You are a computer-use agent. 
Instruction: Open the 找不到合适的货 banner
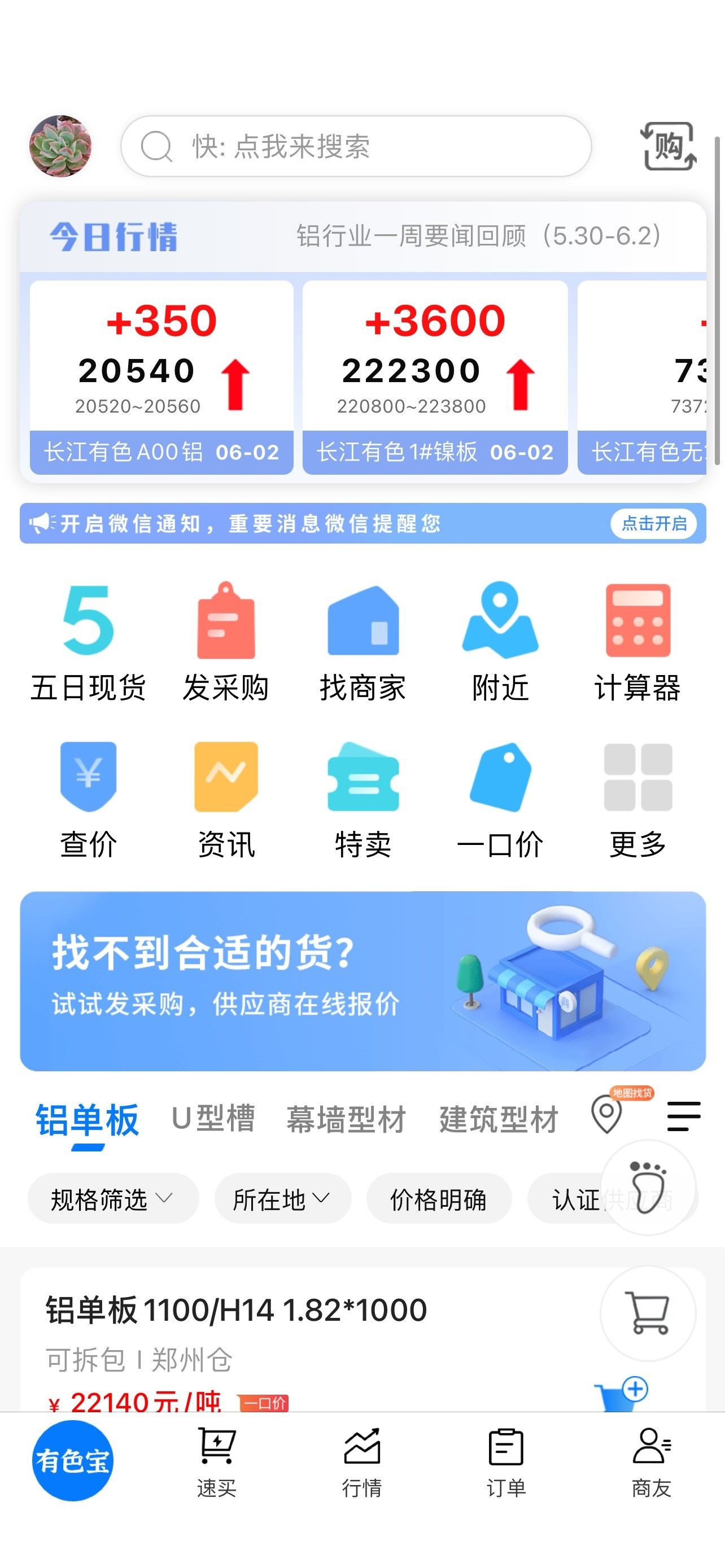pos(363,980)
